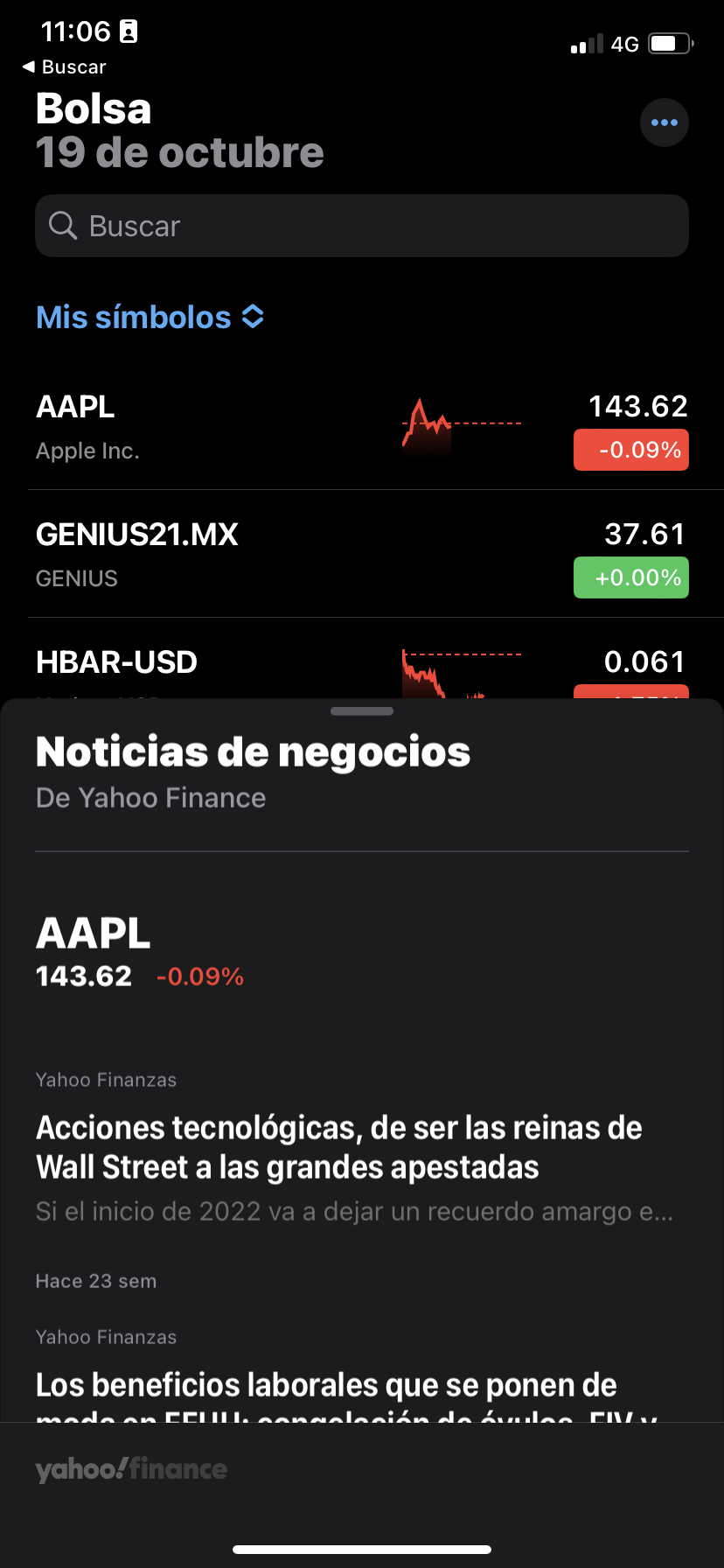This screenshot has width=724, height=1568.
Task: Tap the Buscar search field
Action: pos(362,226)
